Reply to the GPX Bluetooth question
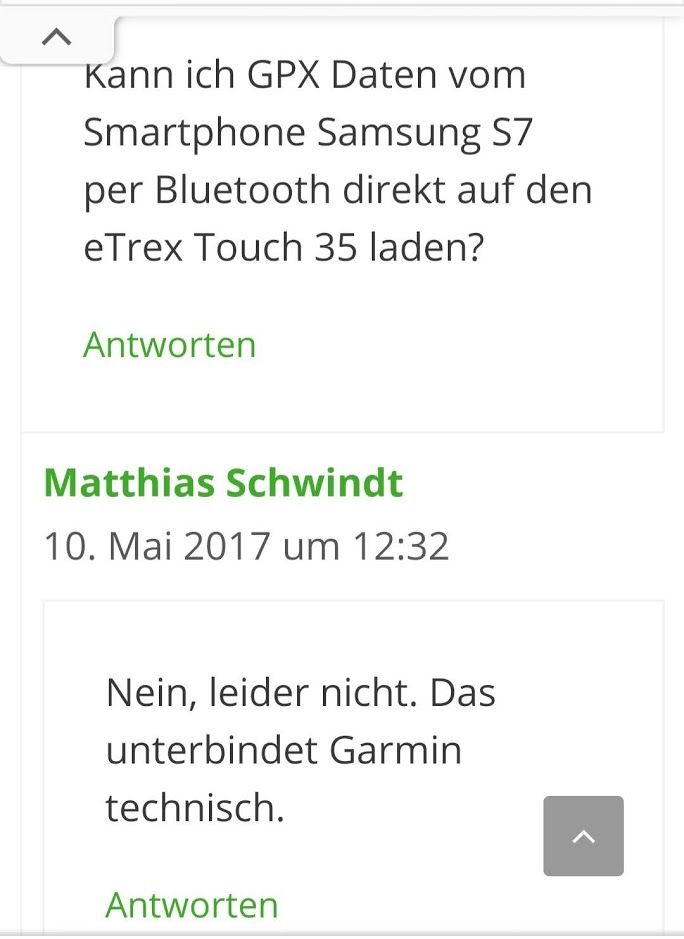This screenshot has height=939, width=684. click(x=169, y=344)
